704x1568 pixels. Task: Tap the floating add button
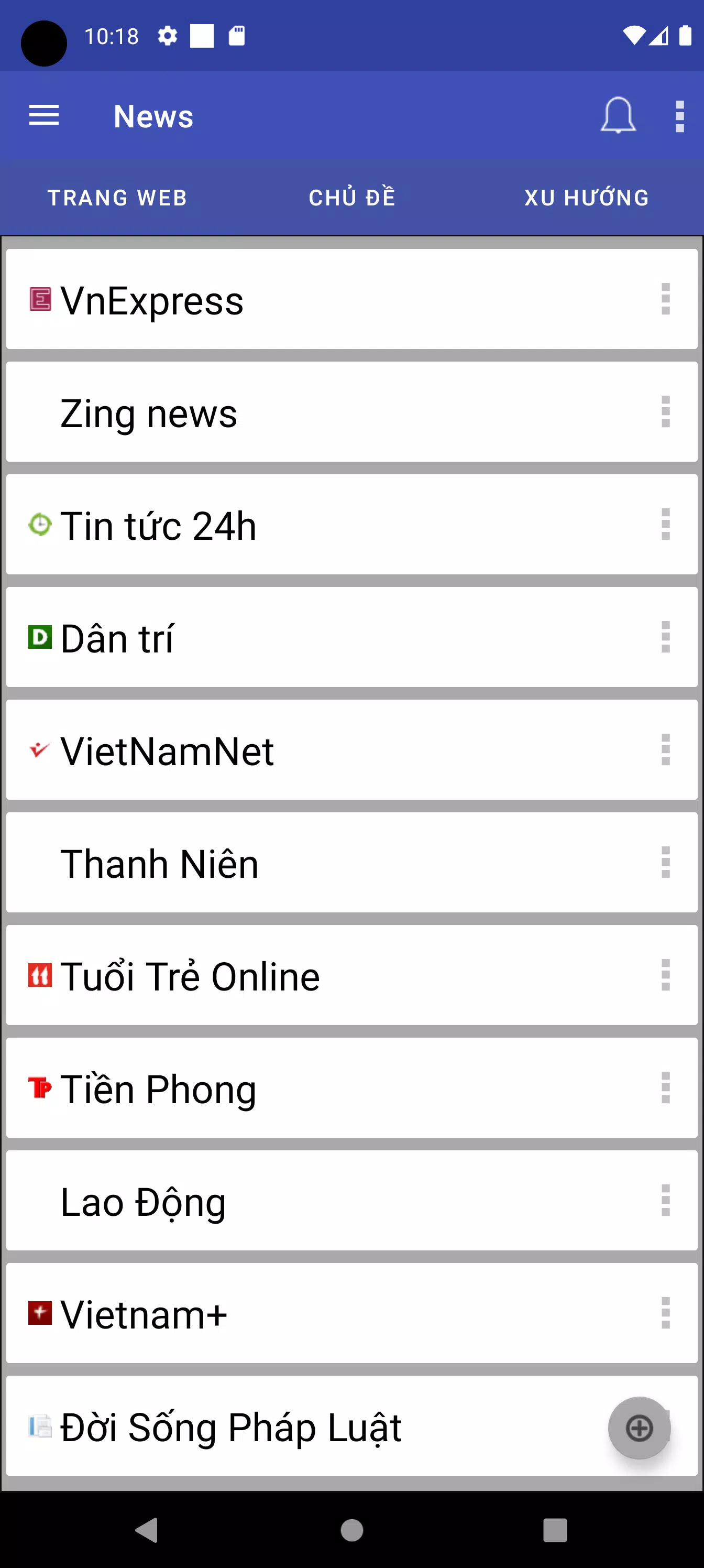pyautogui.click(x=639, y=1428)
